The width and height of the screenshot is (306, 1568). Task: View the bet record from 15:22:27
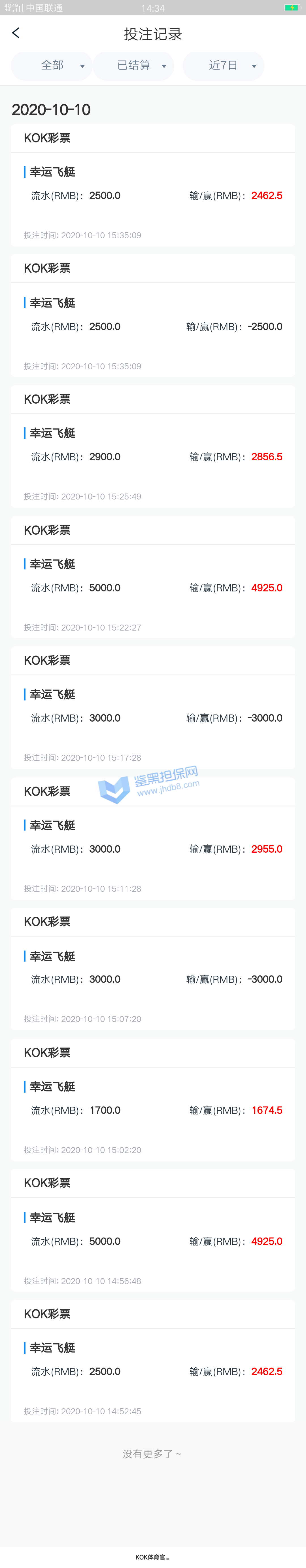(153, 587)
